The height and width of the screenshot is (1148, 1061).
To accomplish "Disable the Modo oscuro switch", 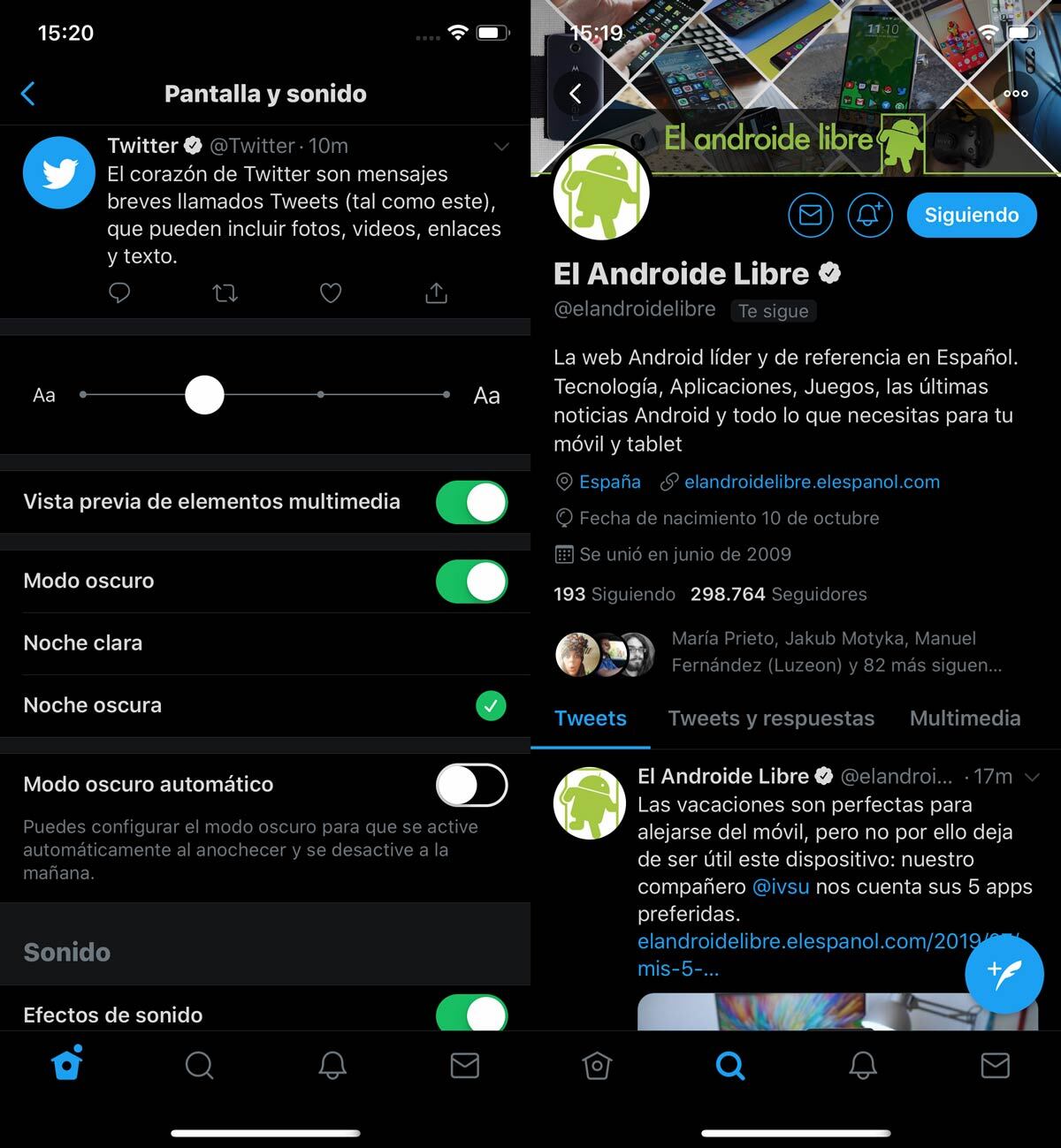I will coord(471,582).
